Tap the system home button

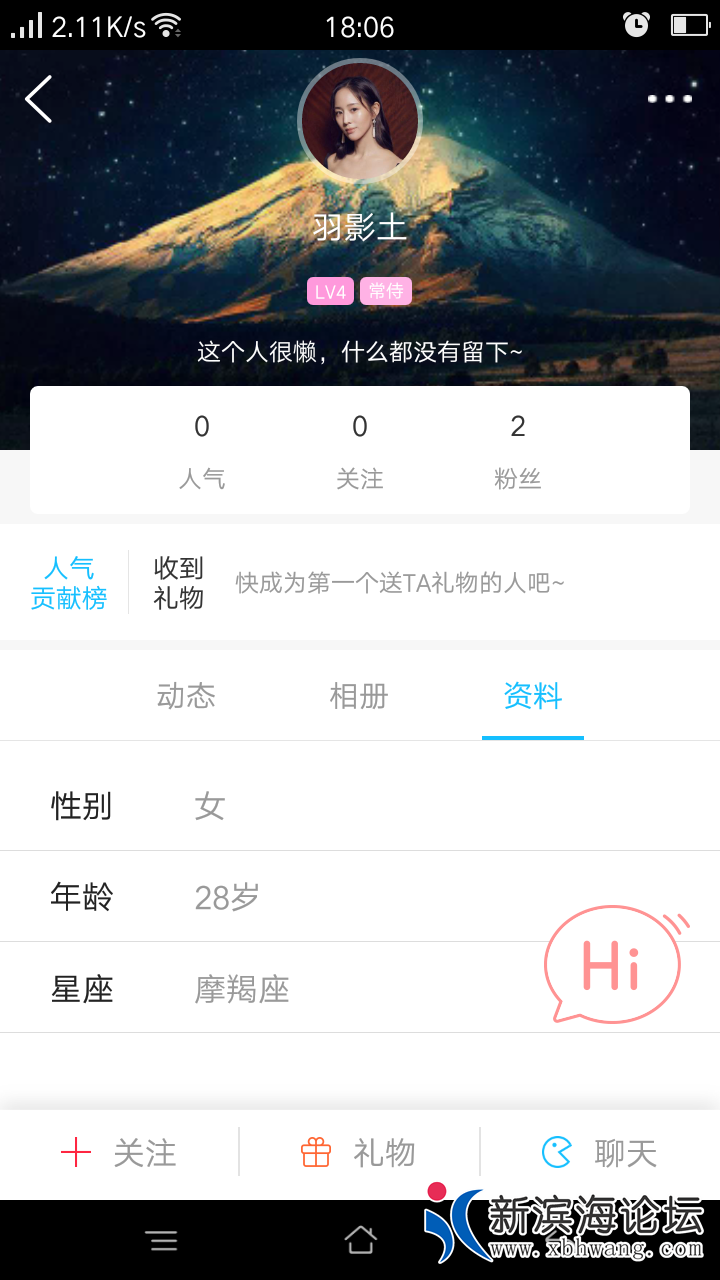coord(360,1241)
